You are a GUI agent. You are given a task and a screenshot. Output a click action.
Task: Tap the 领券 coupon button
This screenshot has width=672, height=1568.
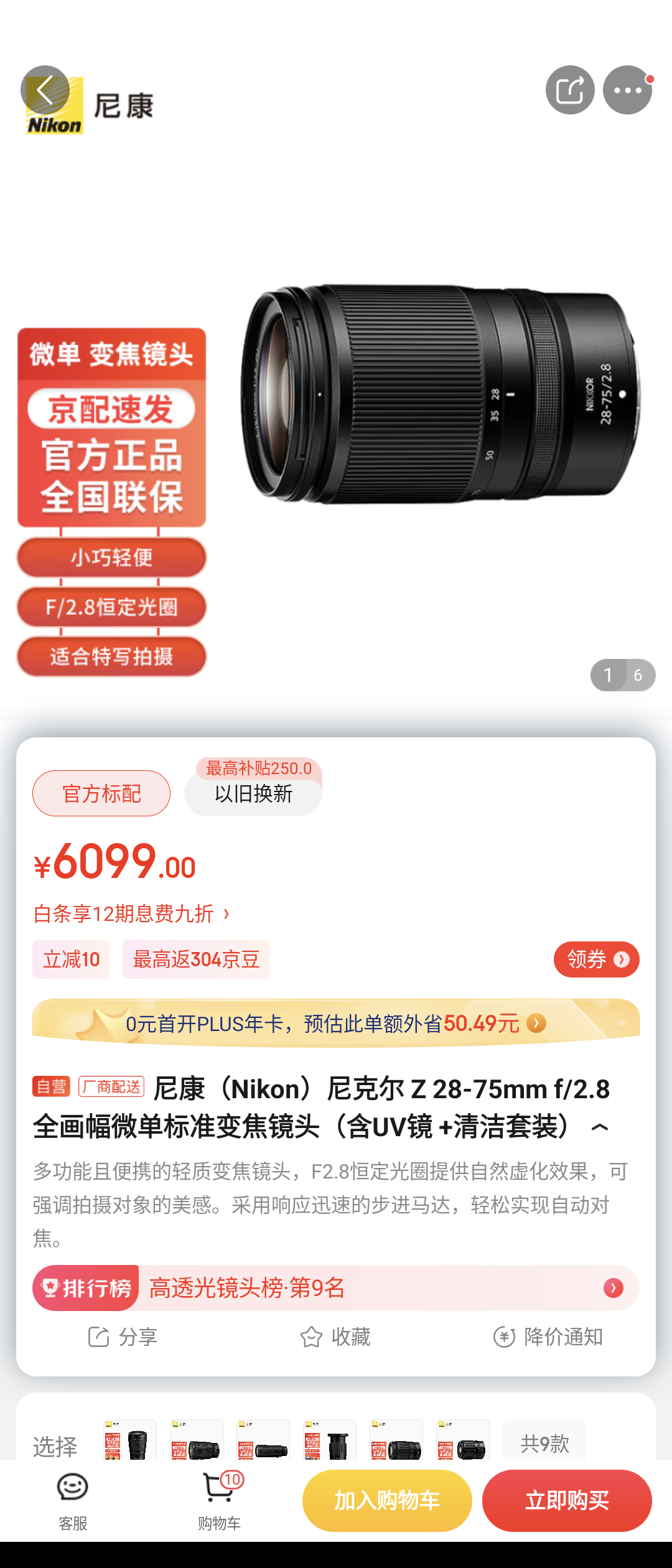click(x=596, y=959)
